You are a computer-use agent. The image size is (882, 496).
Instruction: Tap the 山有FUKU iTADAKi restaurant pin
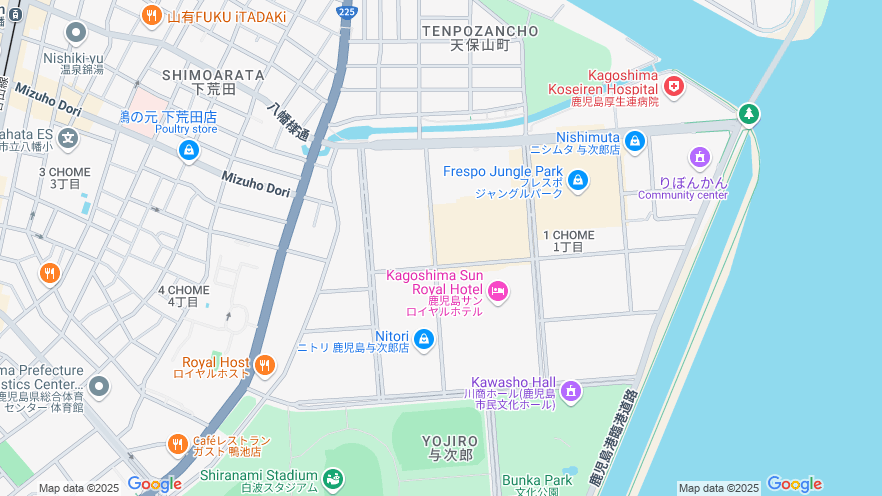click(x=152, y=14)
